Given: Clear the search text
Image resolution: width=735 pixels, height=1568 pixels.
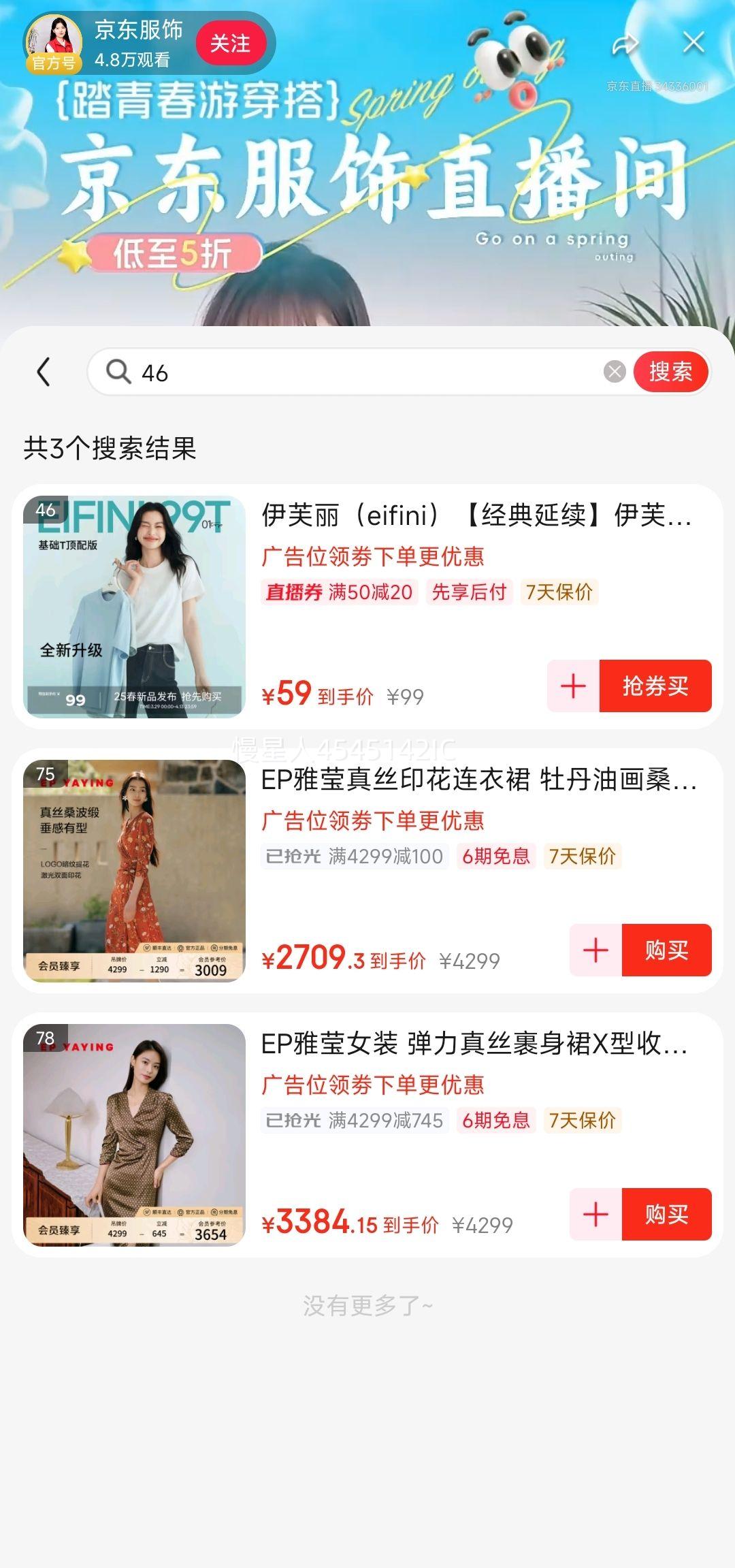Looking at the screenshot, I should (x=615, y=372).
